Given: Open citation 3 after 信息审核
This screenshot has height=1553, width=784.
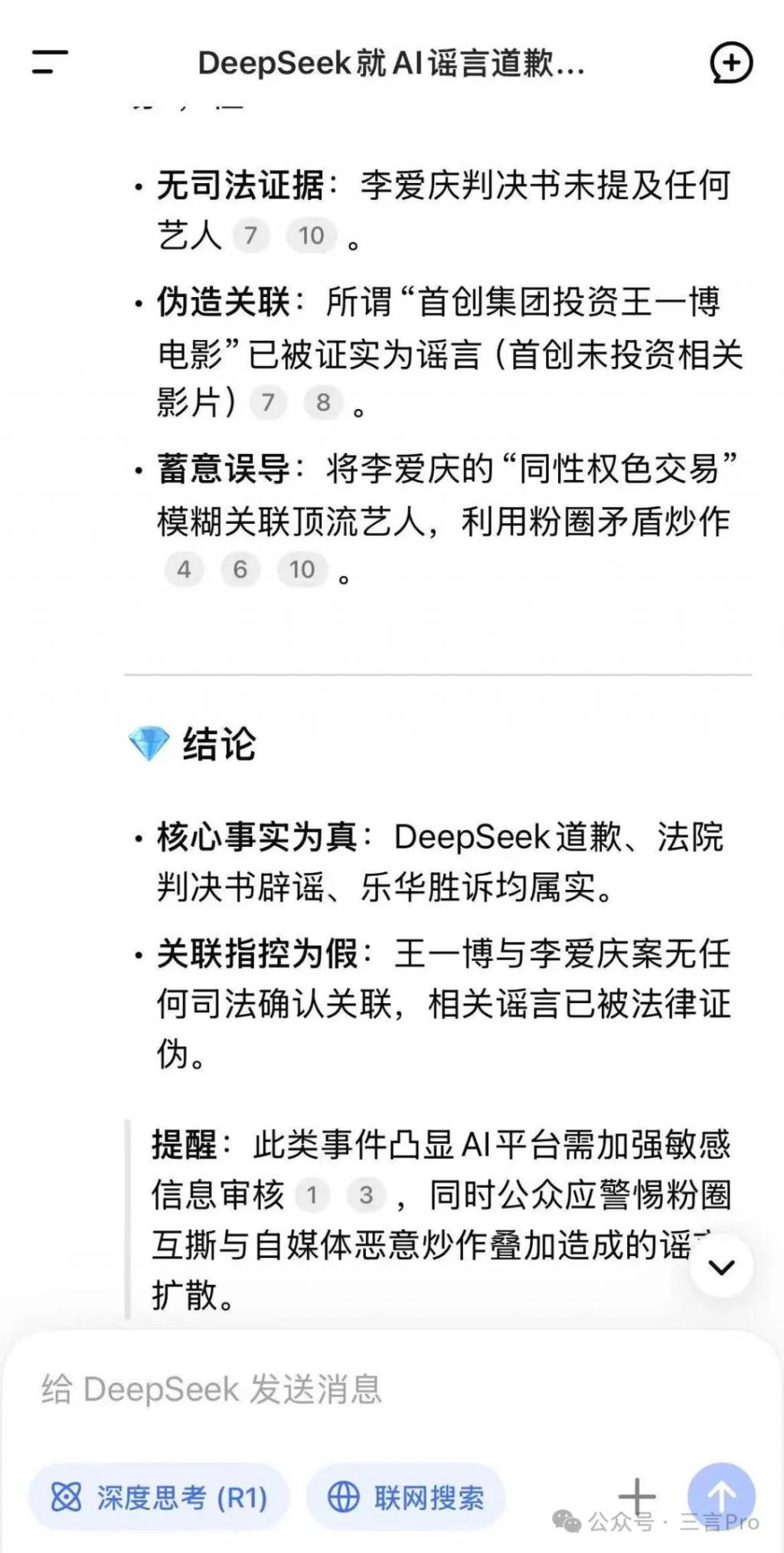Looking at the screenshot, I should click(366, 1195).
